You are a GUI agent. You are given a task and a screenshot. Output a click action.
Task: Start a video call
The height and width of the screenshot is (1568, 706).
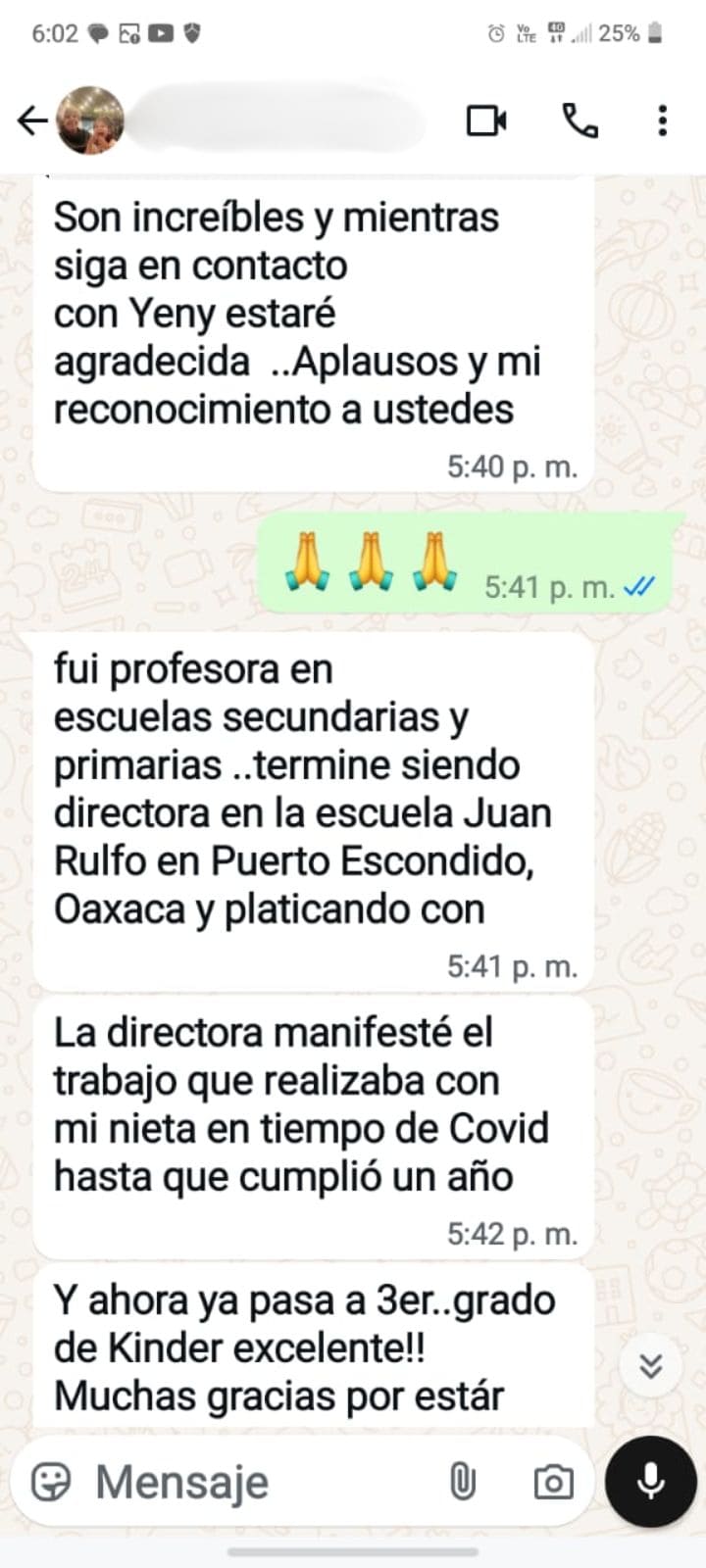point(486,121)
